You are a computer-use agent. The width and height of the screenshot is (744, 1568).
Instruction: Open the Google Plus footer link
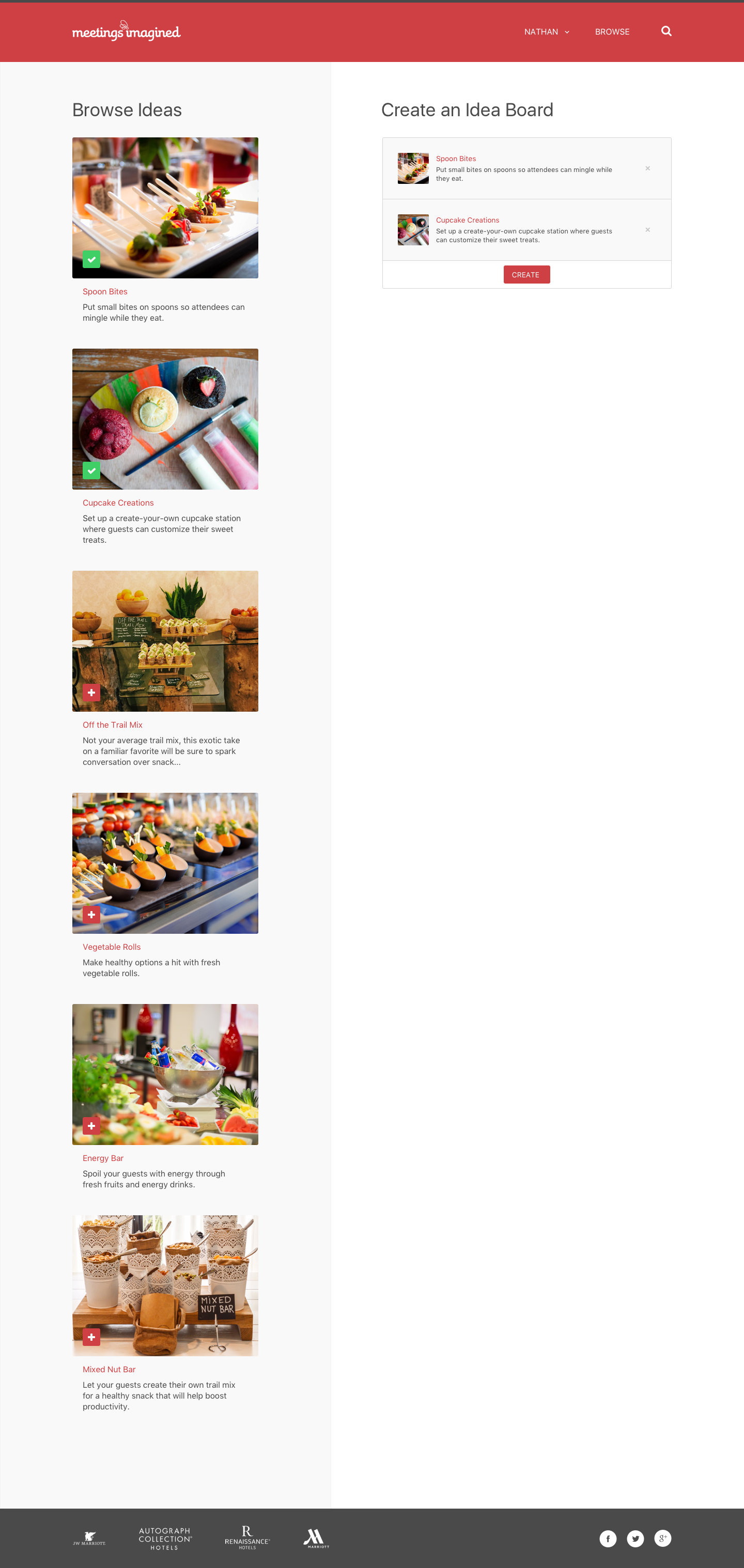click(662, 1538)
